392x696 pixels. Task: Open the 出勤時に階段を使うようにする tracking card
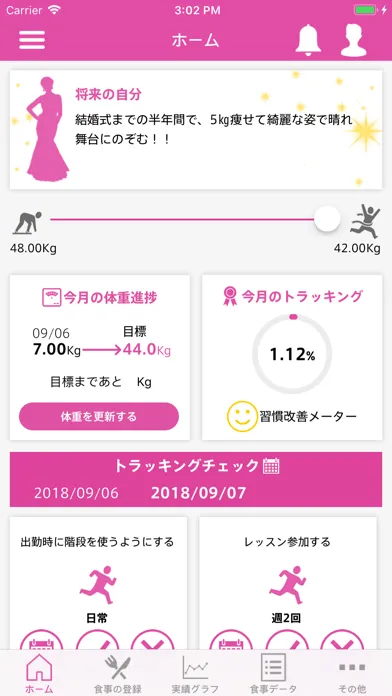click(98, 583)
